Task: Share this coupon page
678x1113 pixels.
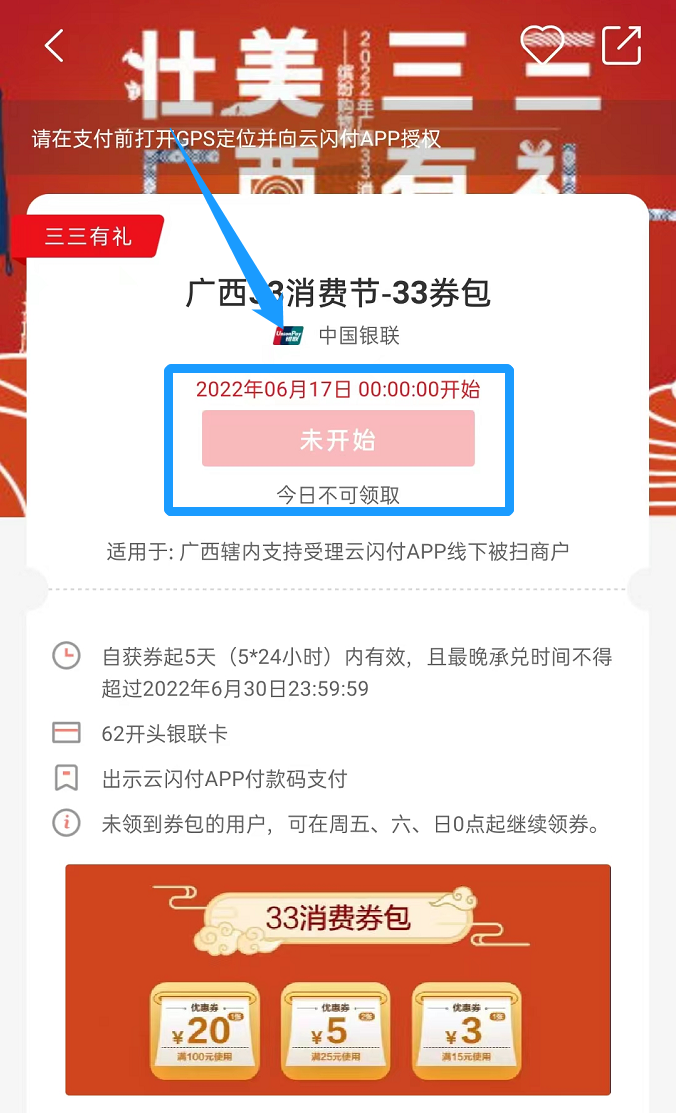Action: tap(621, 45)
